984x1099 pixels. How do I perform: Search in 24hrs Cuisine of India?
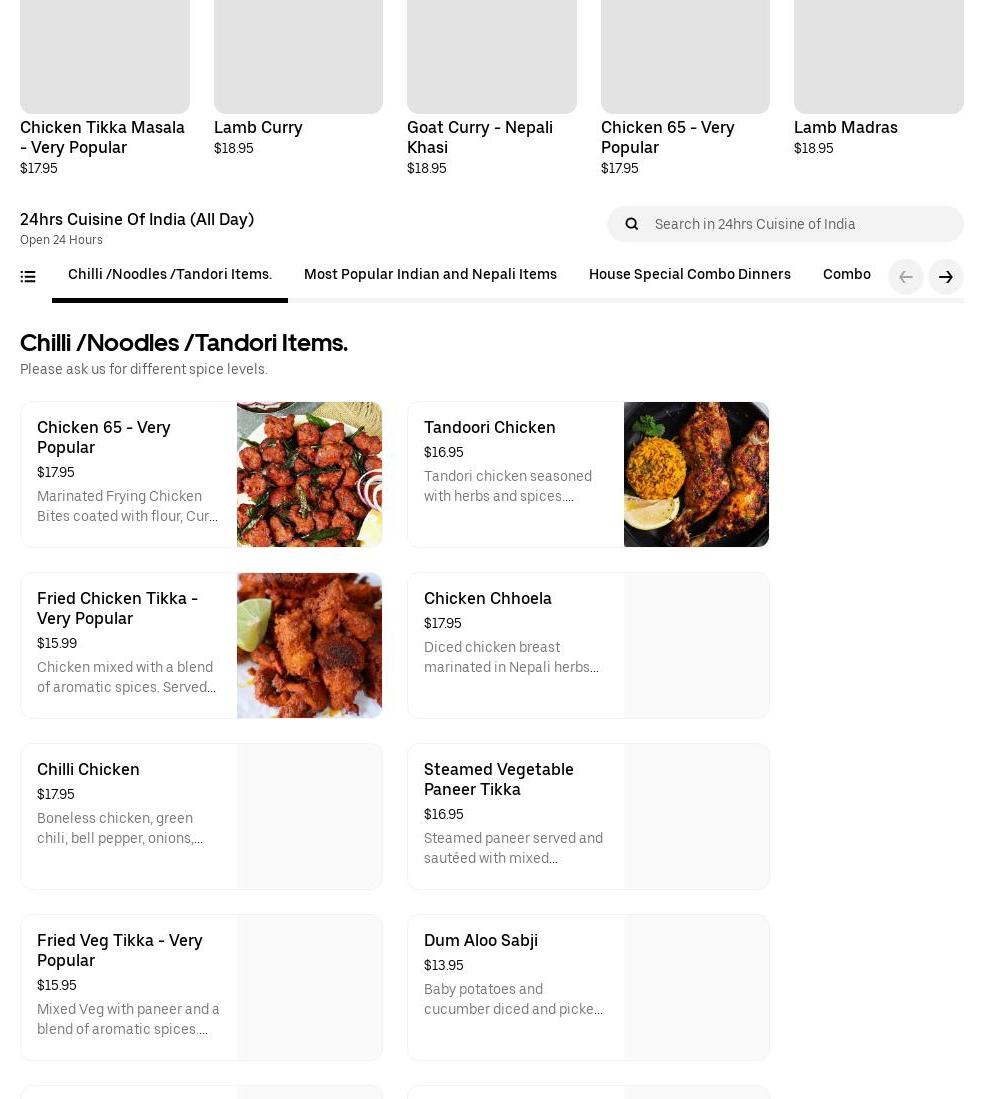[x=800, y=224]
